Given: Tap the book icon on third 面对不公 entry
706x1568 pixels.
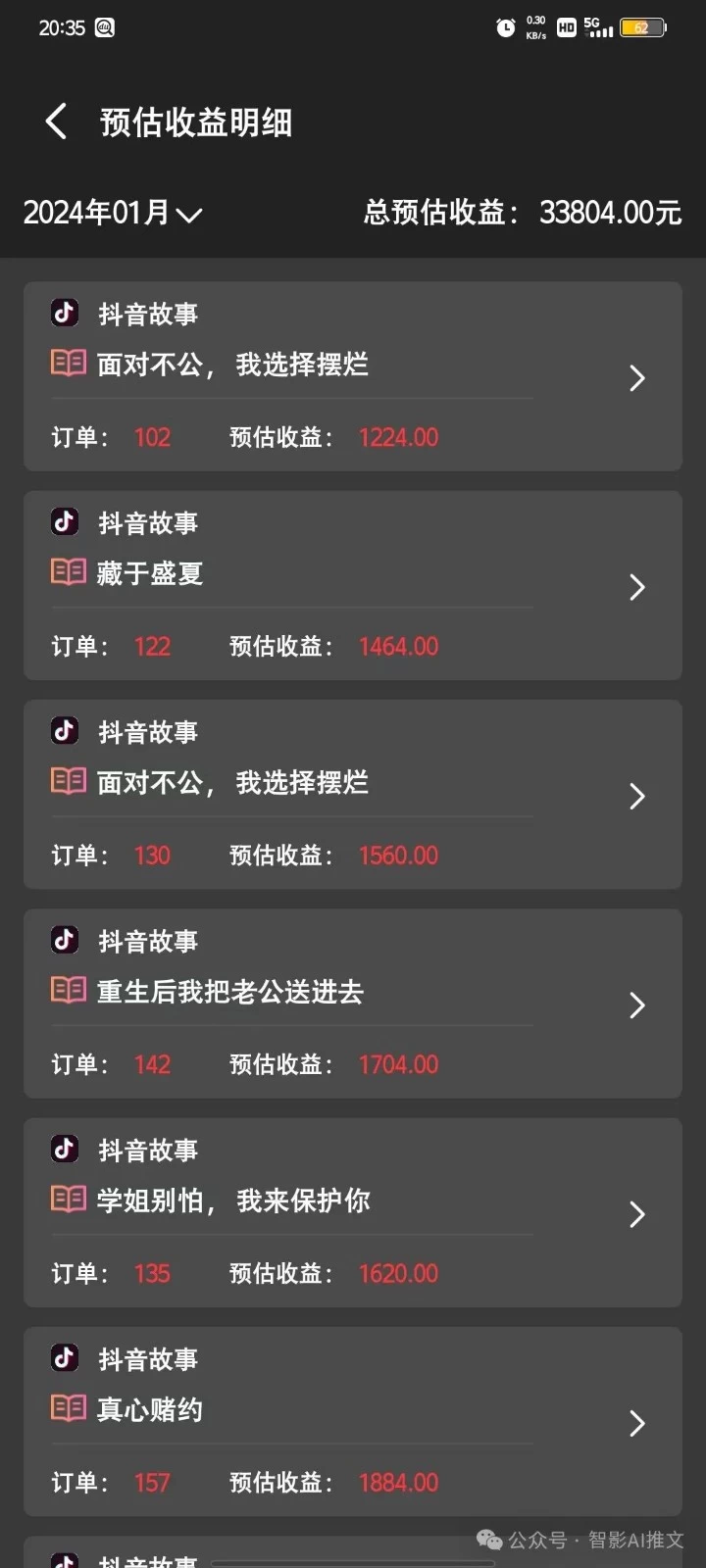Looking at the screenshot, I should 67,781.
